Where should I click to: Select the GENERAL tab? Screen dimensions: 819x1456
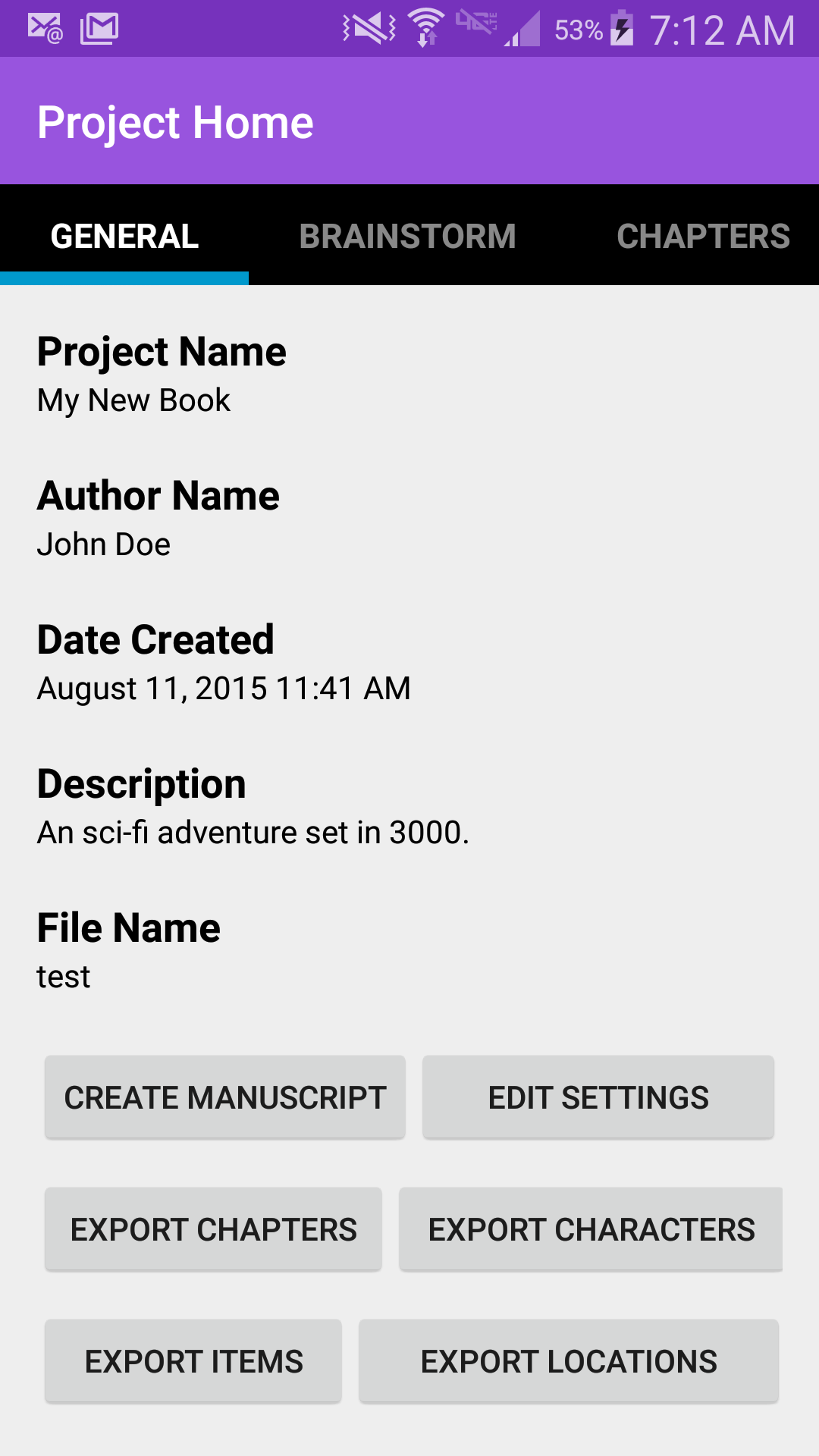point(124,236)
